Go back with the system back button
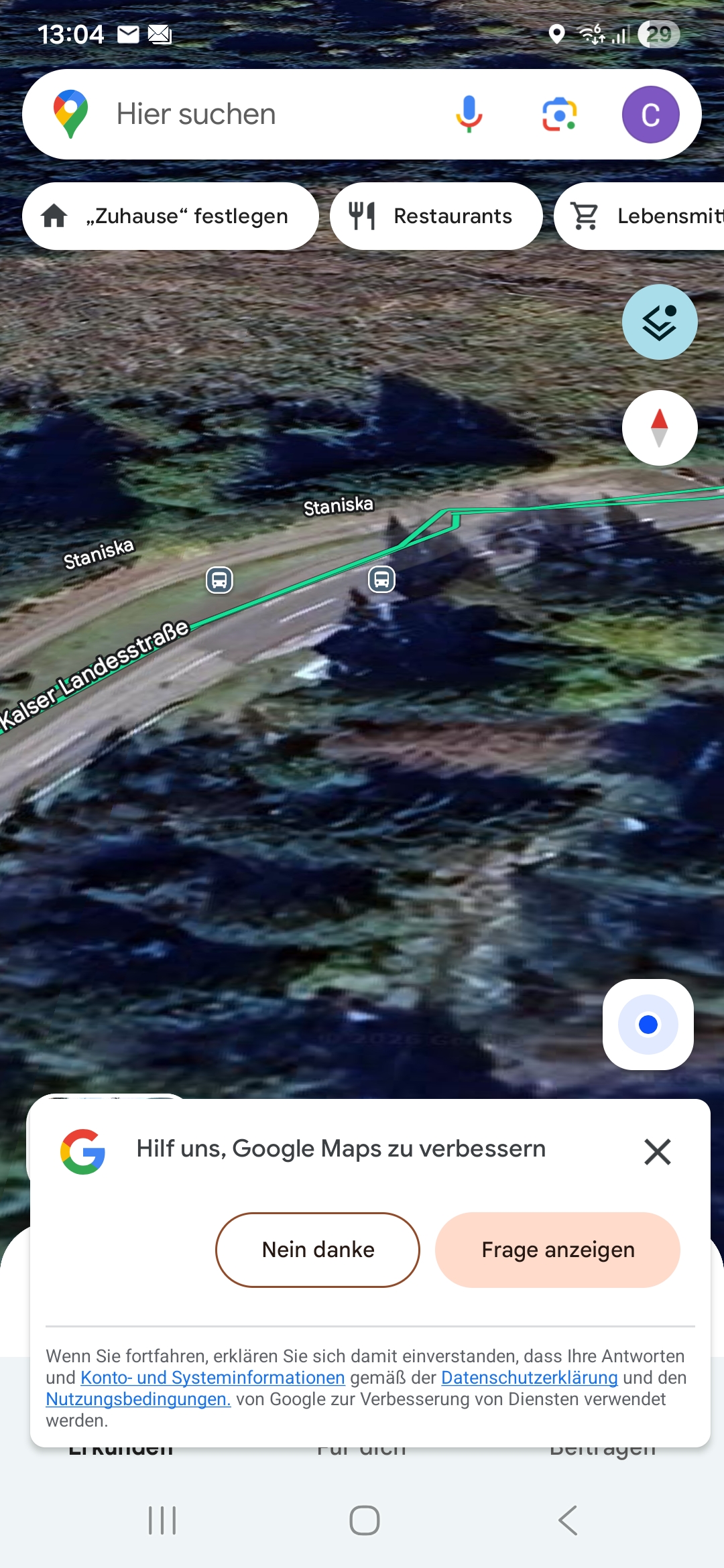Screen dimensions: 724x1568 pos(568,1520)
